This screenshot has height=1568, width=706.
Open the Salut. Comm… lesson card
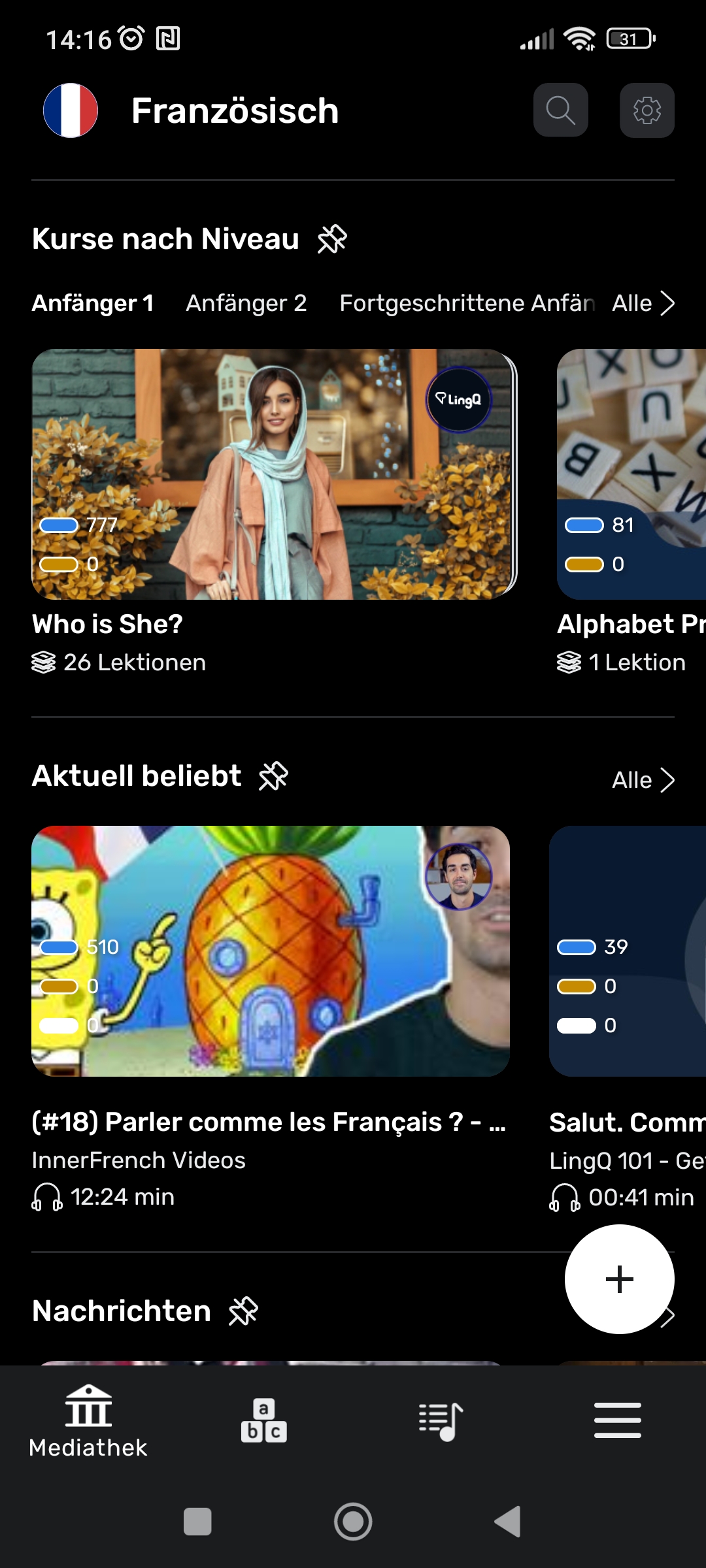tap(628, 951)
